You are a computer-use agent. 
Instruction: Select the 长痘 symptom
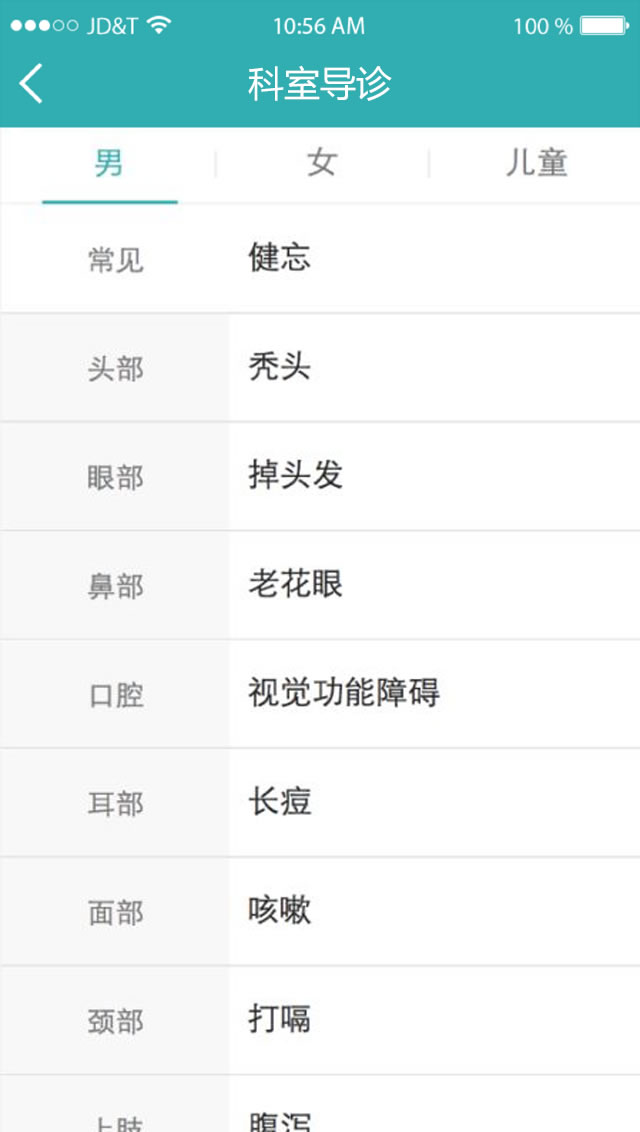434,804
